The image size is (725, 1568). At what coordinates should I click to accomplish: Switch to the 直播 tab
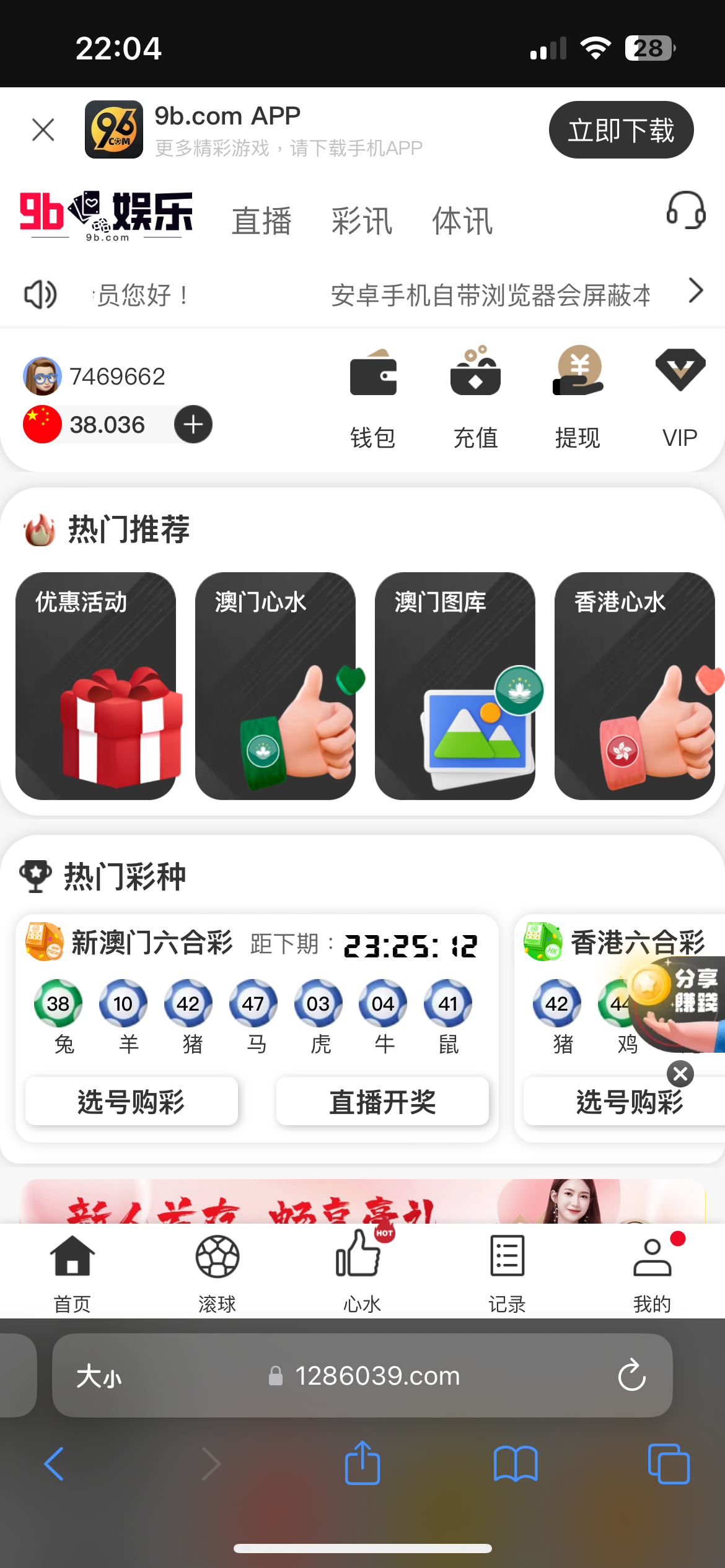point(261,221)
